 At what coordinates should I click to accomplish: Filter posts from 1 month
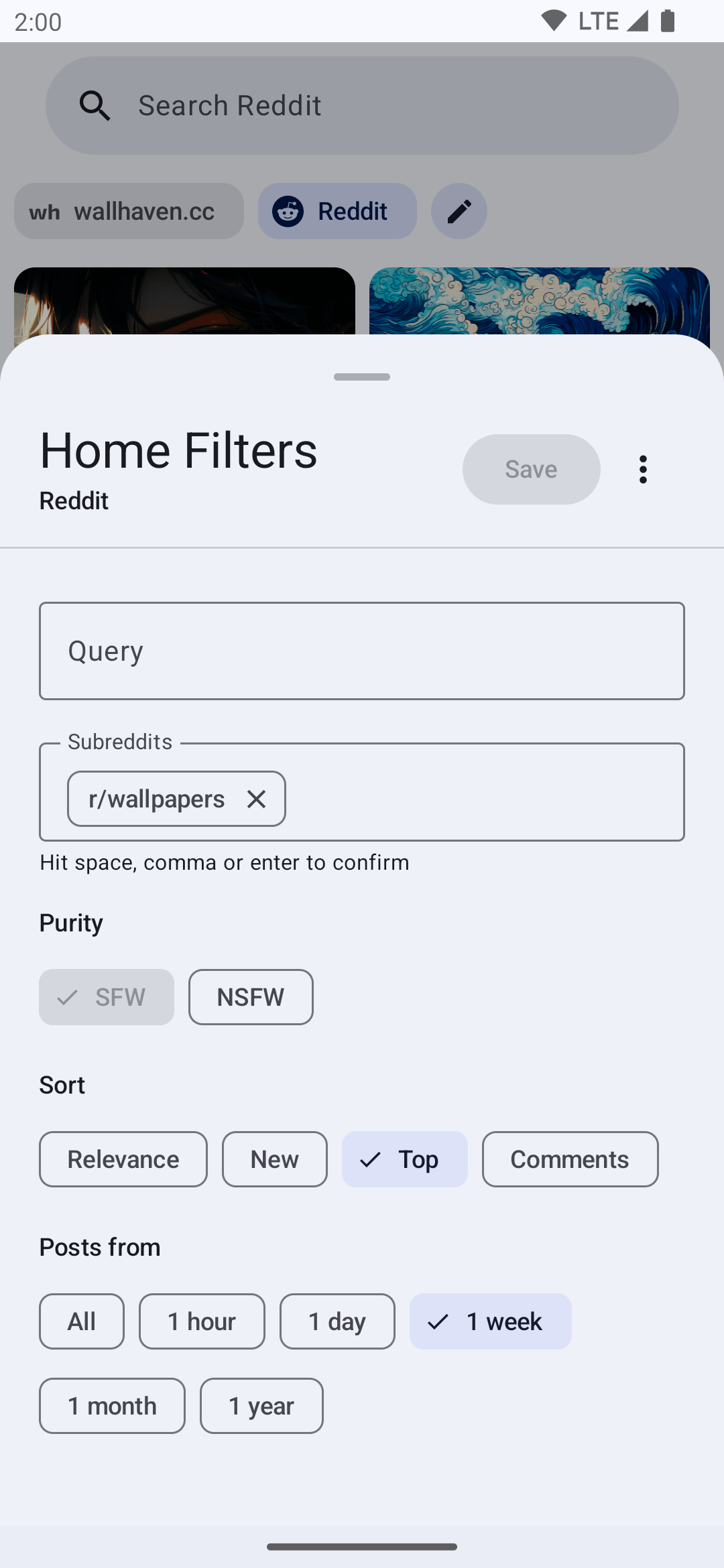(112, 1406)
